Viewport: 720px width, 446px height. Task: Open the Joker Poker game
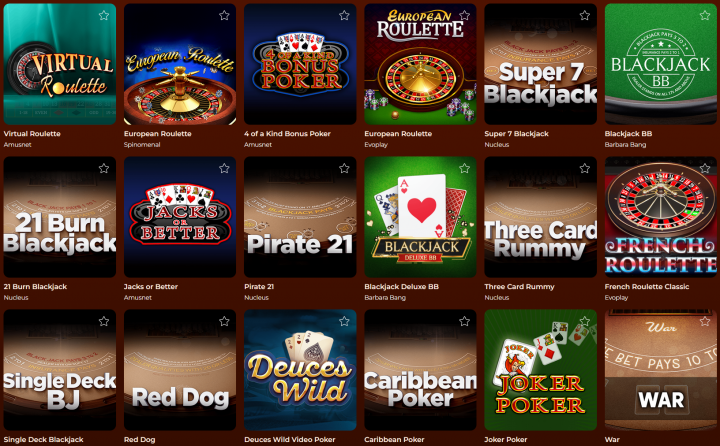pos(540,370)
